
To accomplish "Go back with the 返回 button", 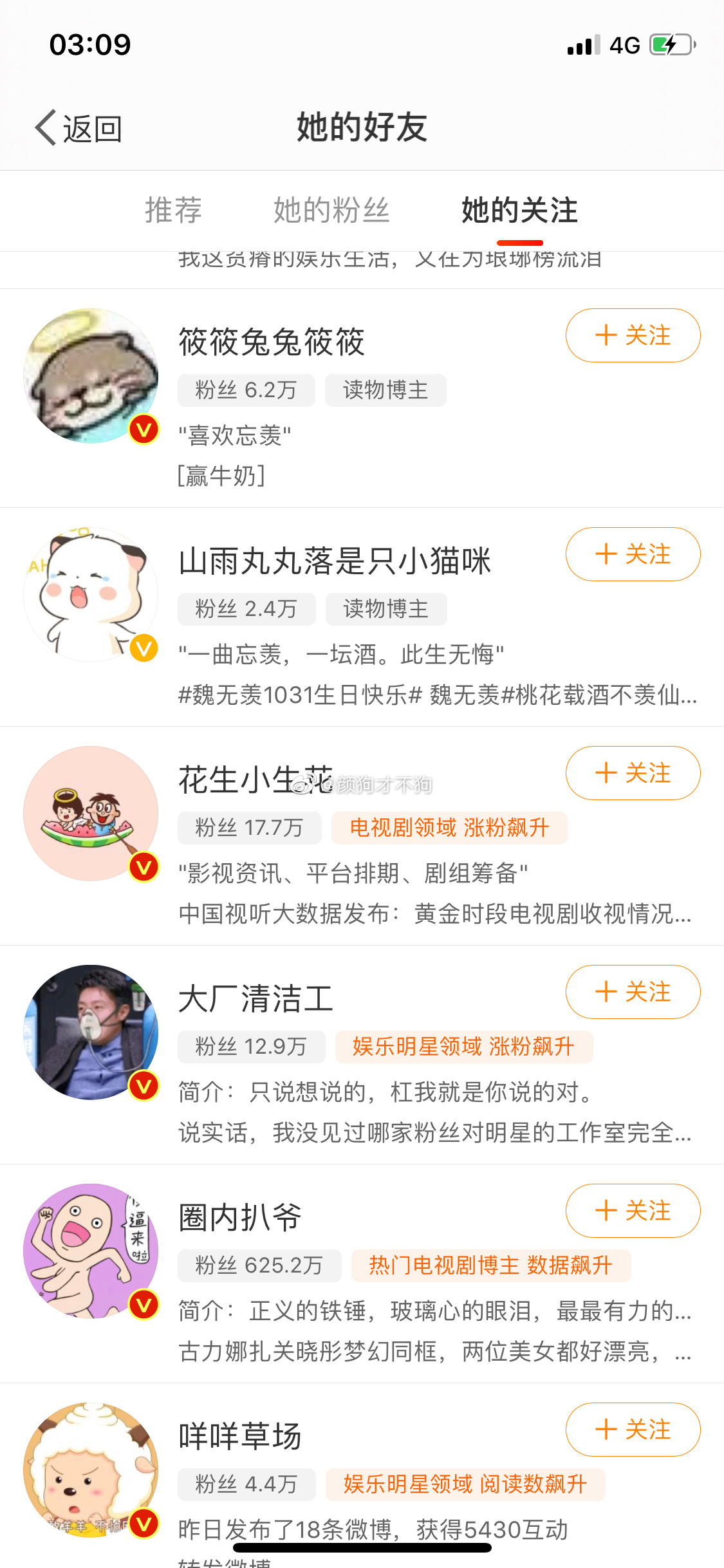I will pyautogui.click(x=80, y=128).
